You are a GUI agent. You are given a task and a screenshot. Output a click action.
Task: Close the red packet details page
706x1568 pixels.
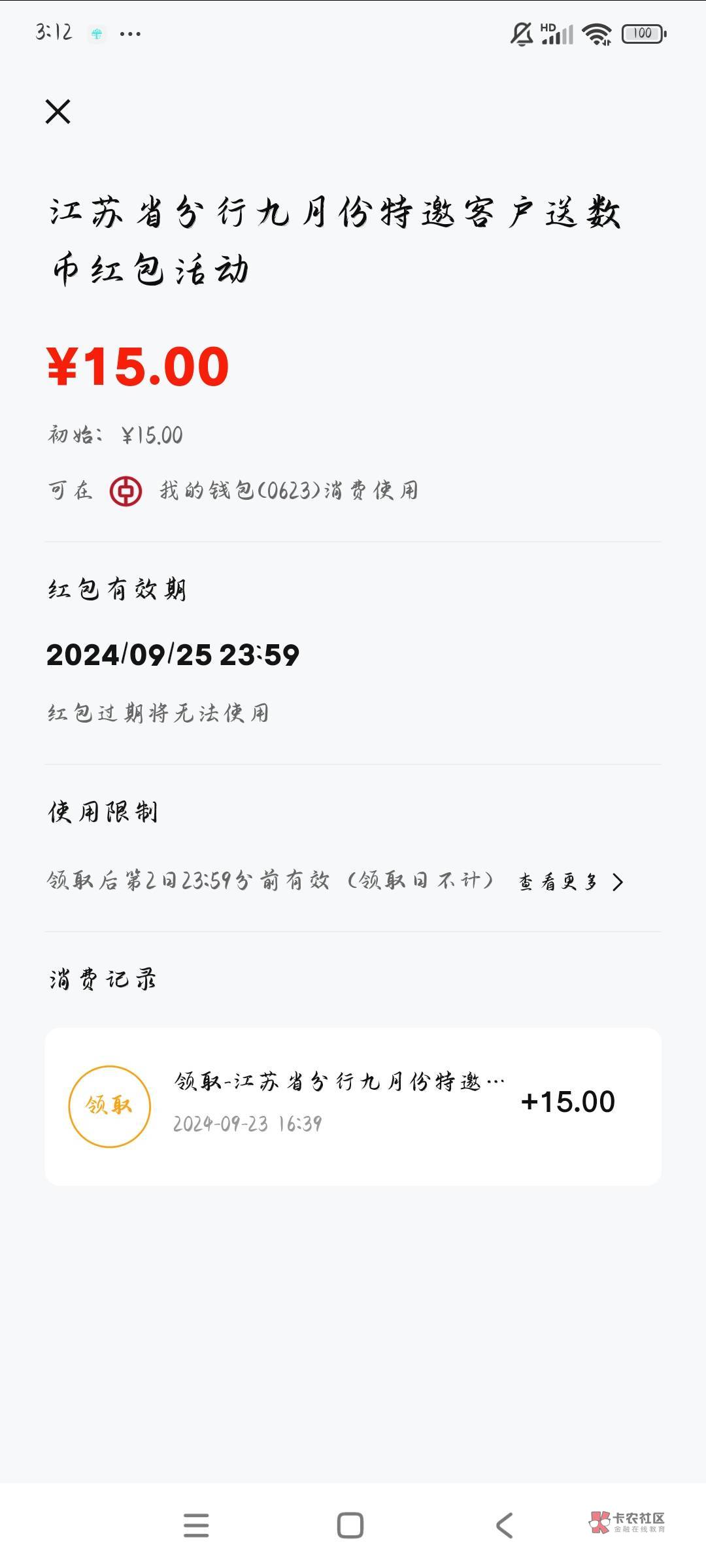58,112
